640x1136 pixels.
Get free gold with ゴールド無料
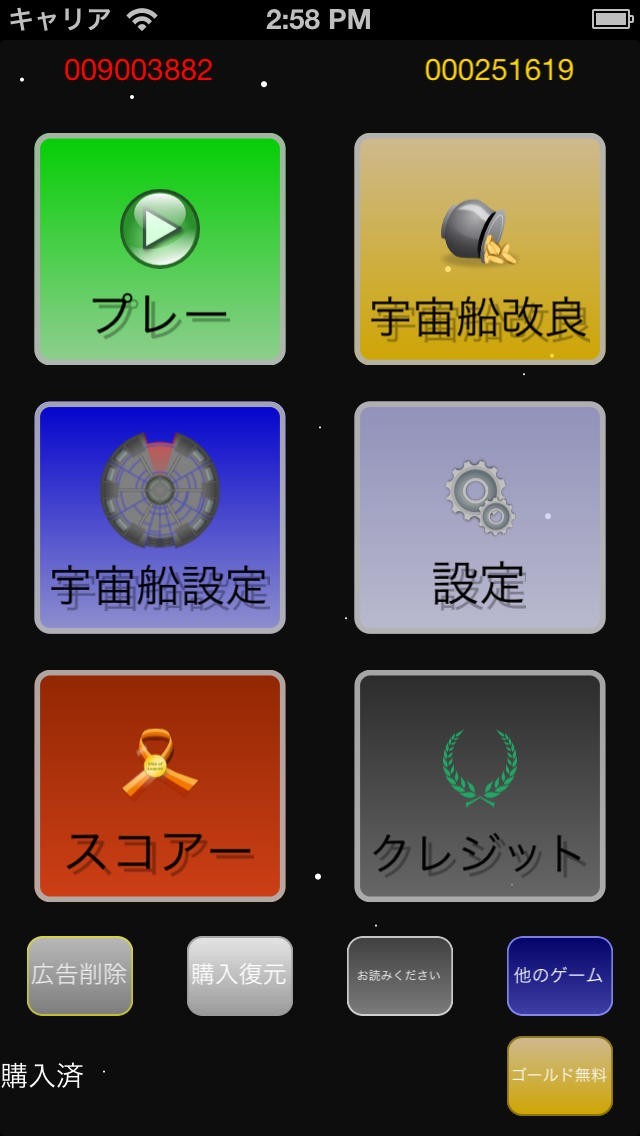click(x=559, y=1075)
